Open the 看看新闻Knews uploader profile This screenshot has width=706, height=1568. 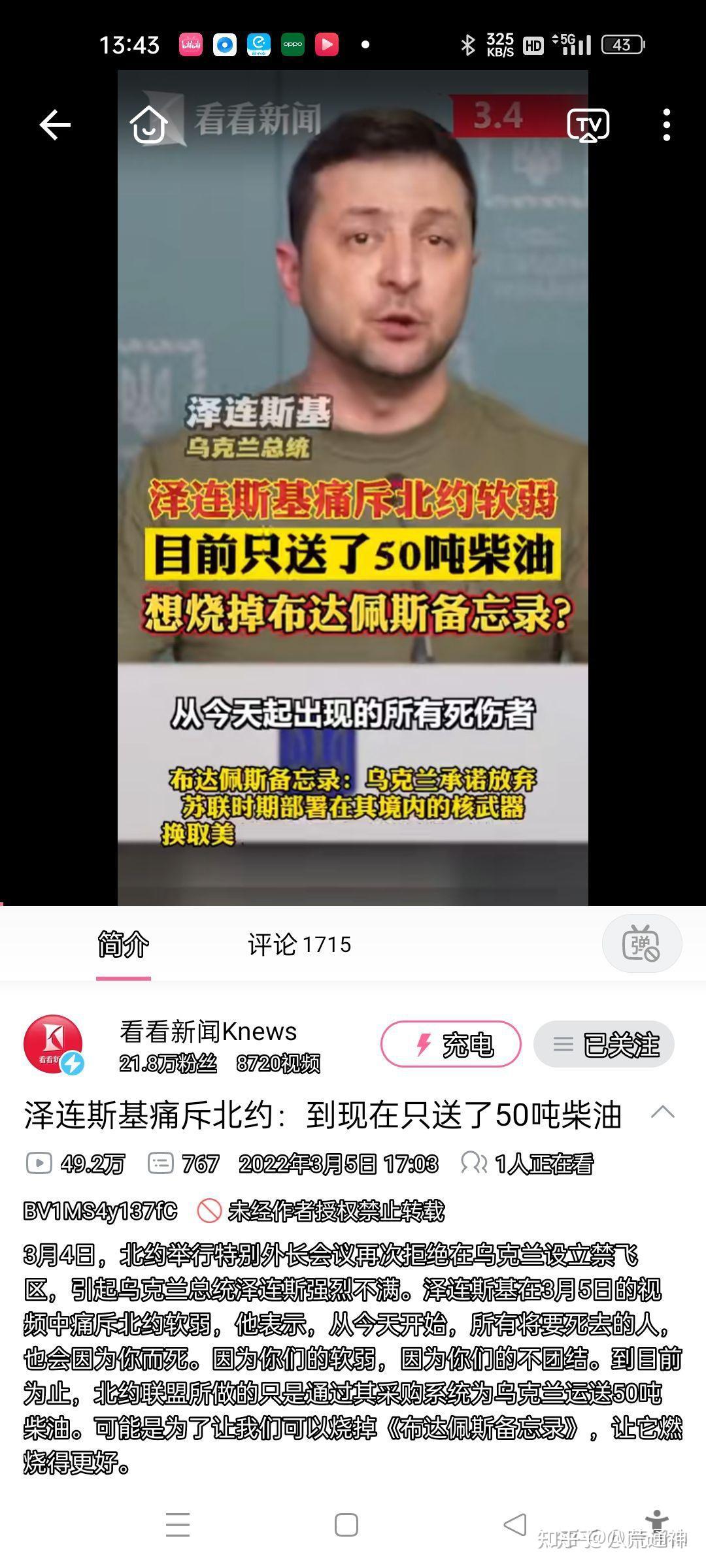(208, 1032)
